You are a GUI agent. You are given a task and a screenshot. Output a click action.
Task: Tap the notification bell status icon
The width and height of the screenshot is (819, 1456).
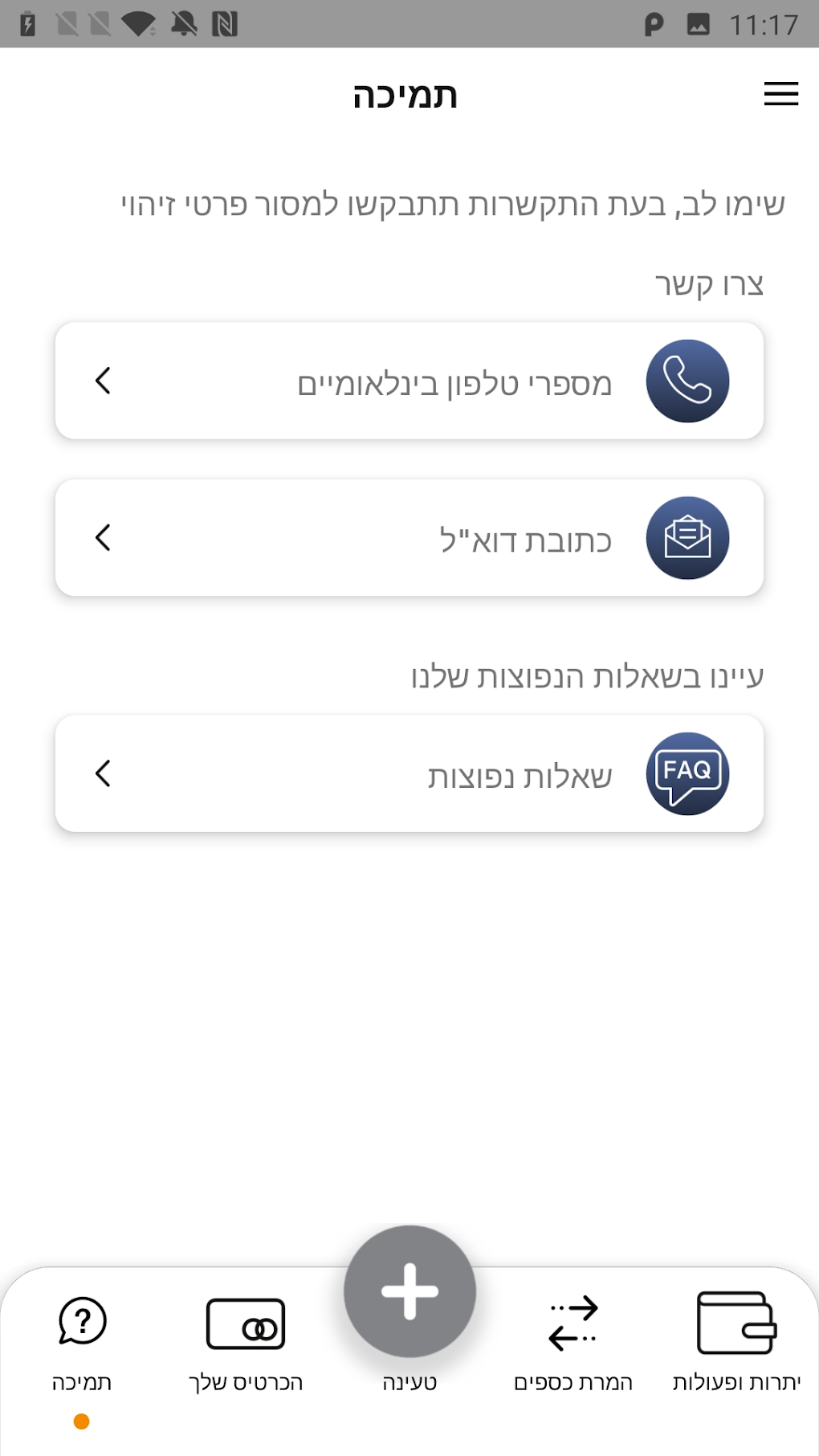point(183,24)
